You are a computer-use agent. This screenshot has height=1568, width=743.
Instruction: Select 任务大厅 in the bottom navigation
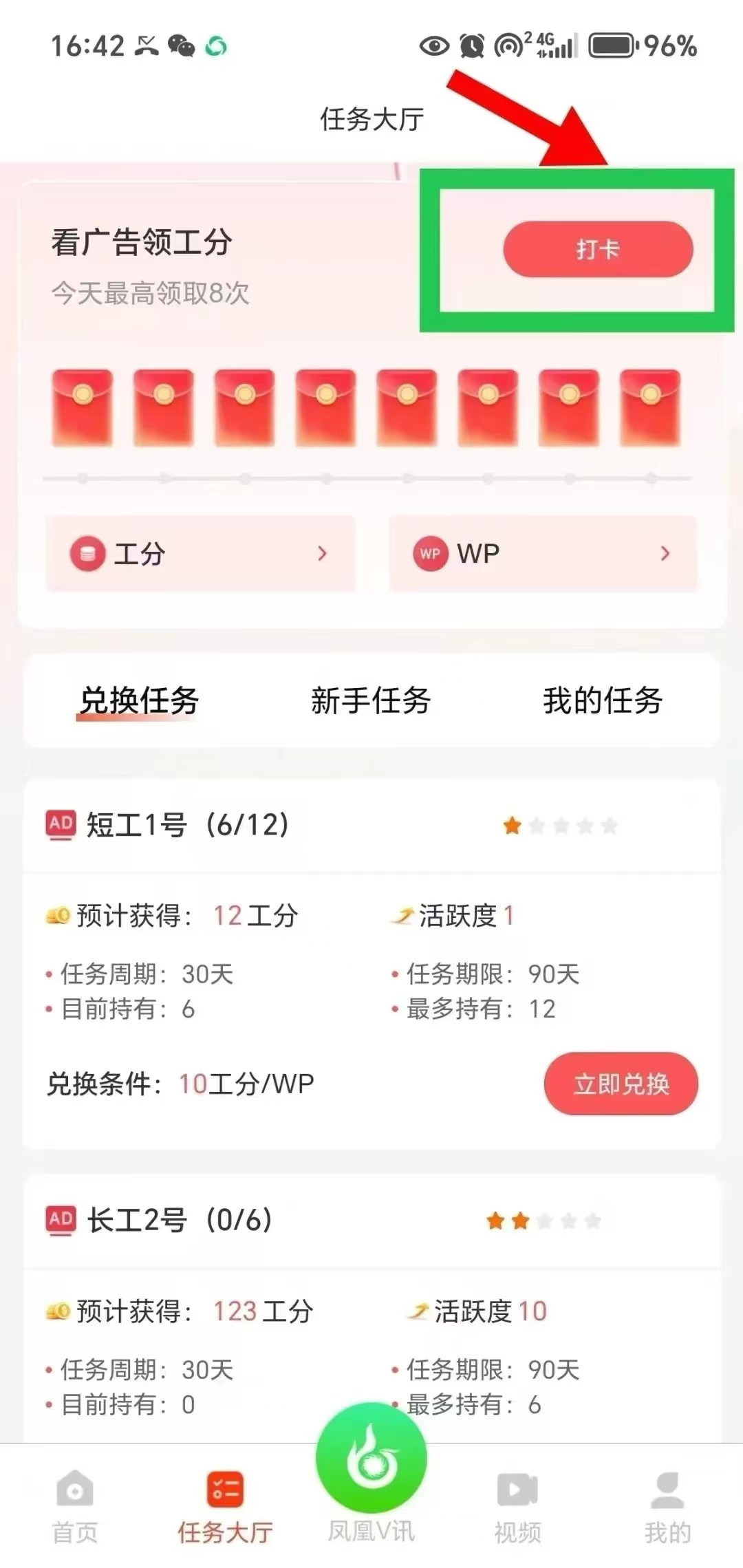click(225, 1507)
